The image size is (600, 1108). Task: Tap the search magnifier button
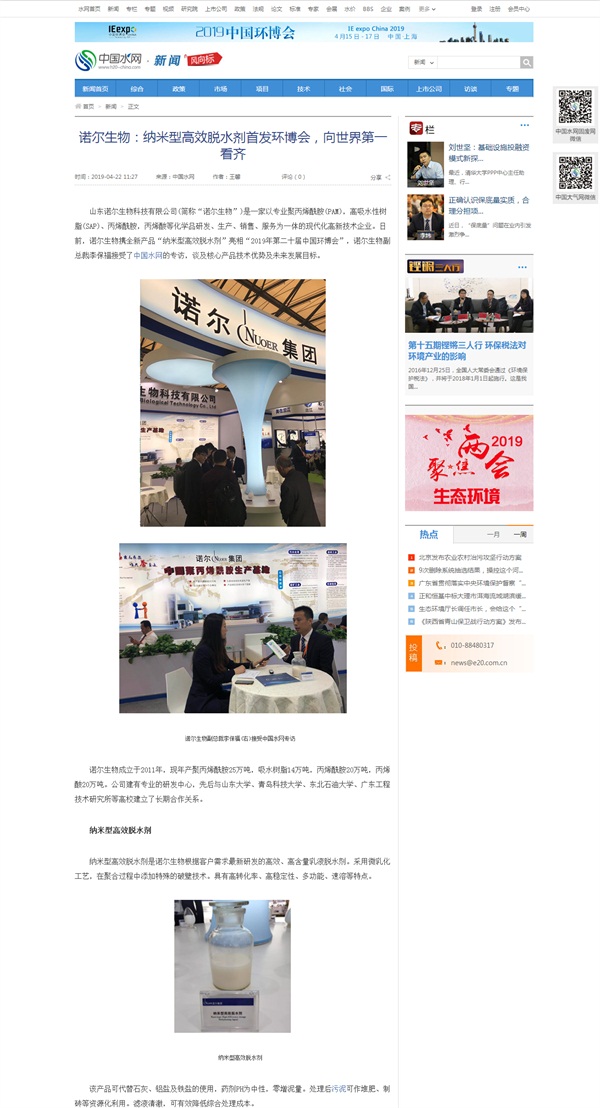coord(526,62)
